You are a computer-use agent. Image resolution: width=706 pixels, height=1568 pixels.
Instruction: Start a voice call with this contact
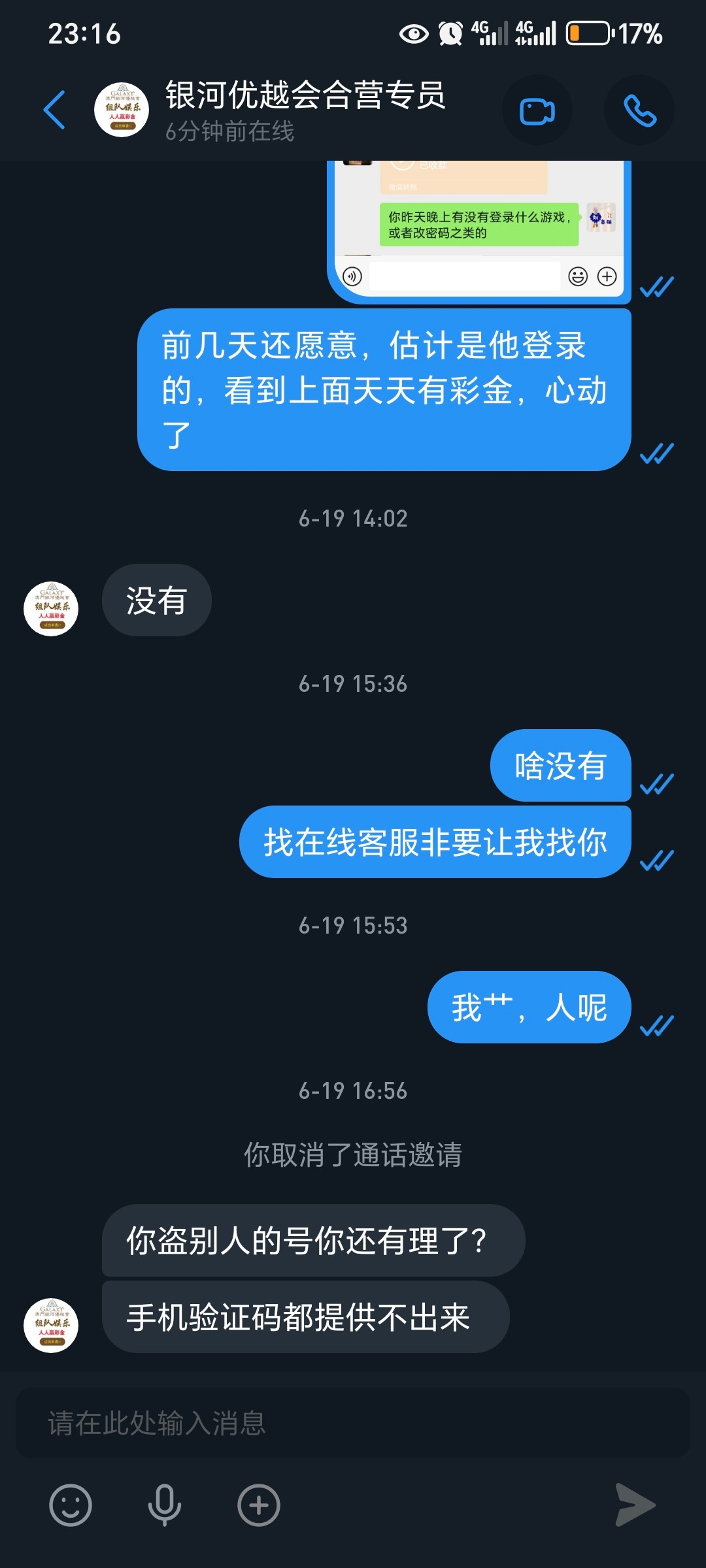(639, 110)
